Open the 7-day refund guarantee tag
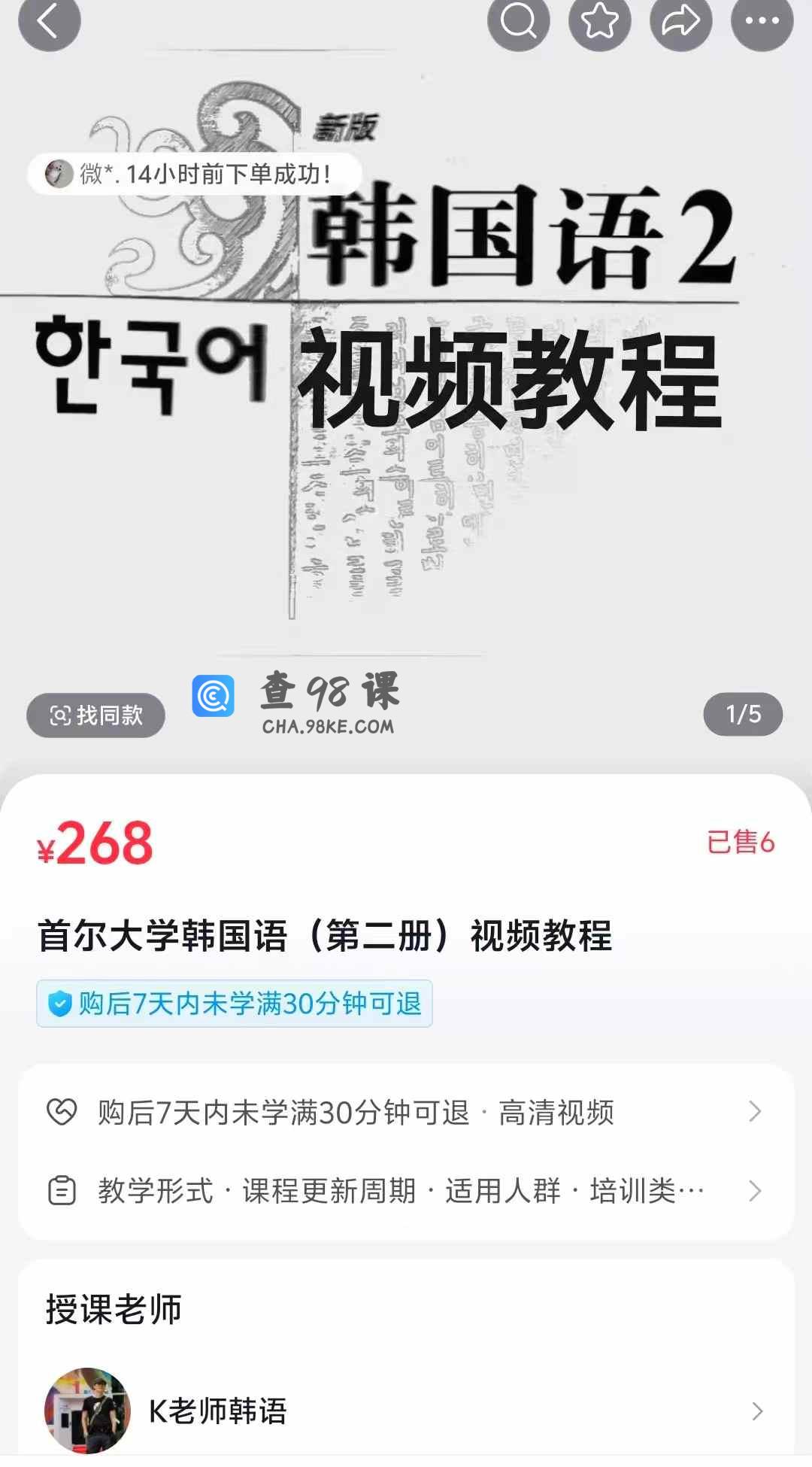Image resolution: width=812 pixels, height=1467 pixels. click(235, 1004)
